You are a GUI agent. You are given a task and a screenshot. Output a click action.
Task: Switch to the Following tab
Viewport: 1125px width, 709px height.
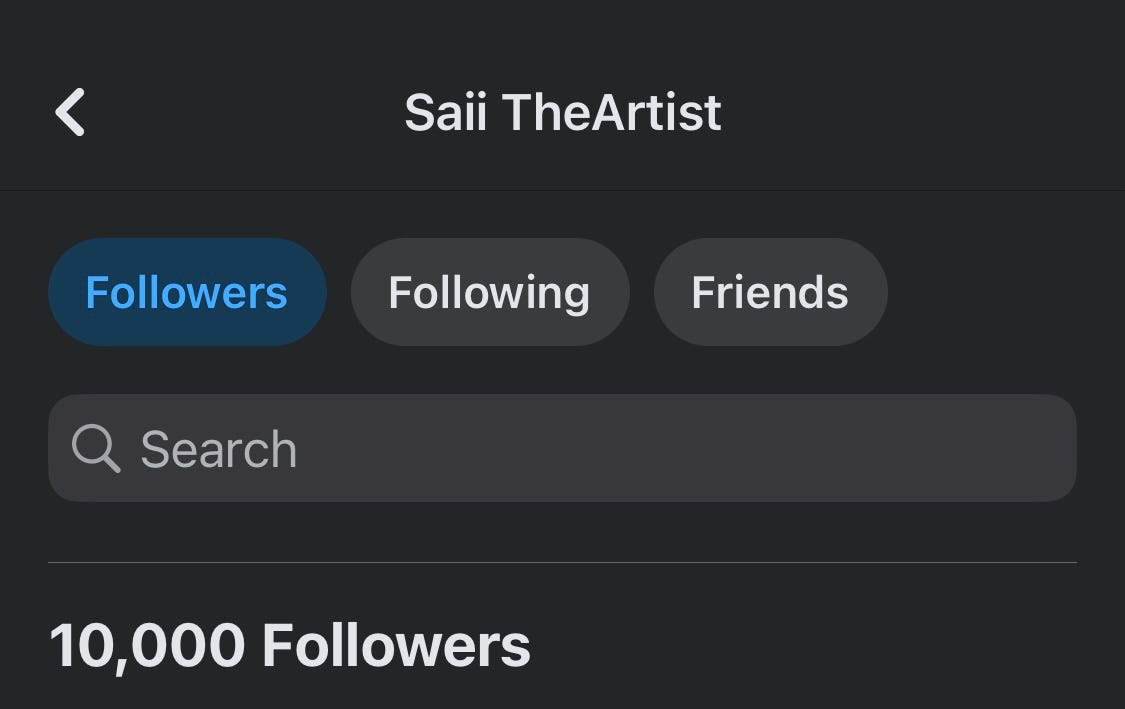pos(489,292)
